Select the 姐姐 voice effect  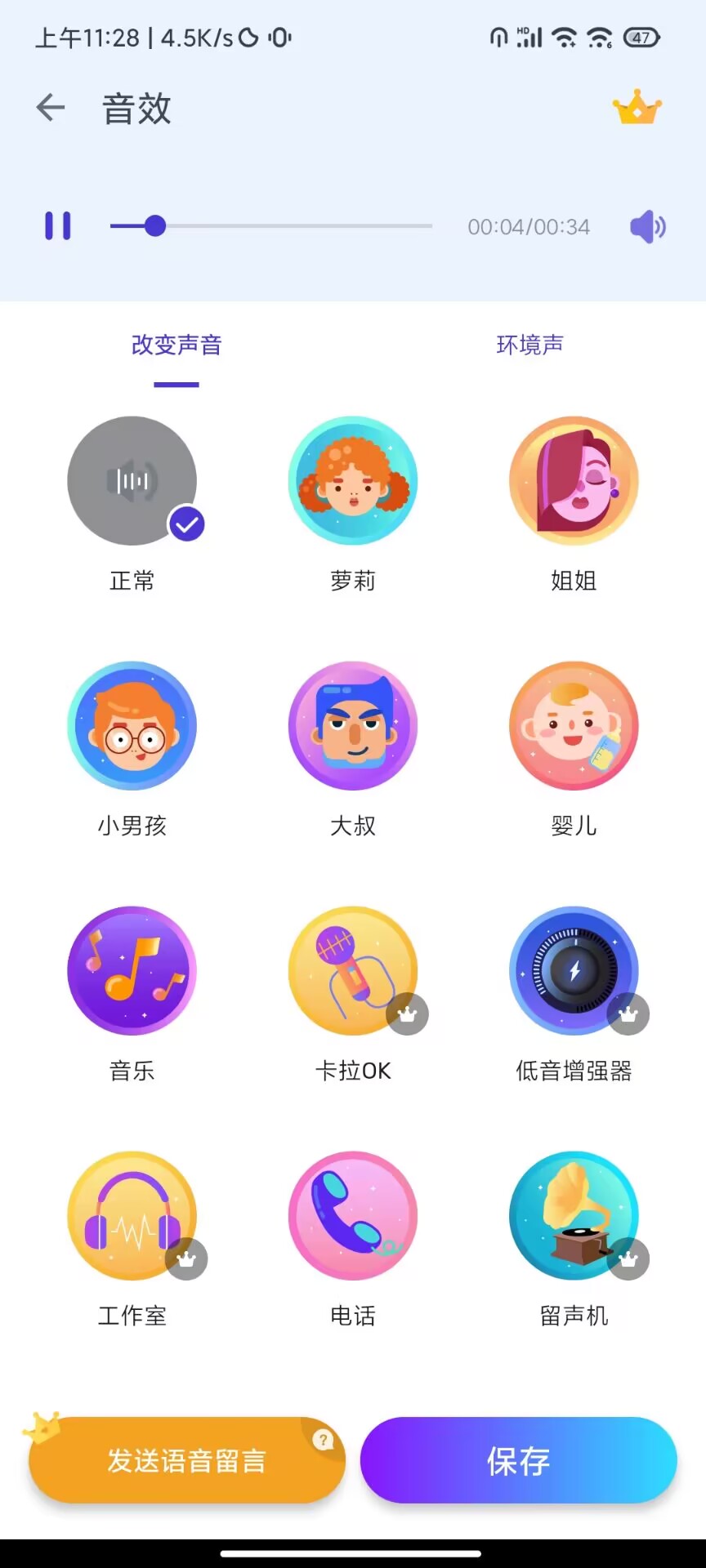coord(574,481)
